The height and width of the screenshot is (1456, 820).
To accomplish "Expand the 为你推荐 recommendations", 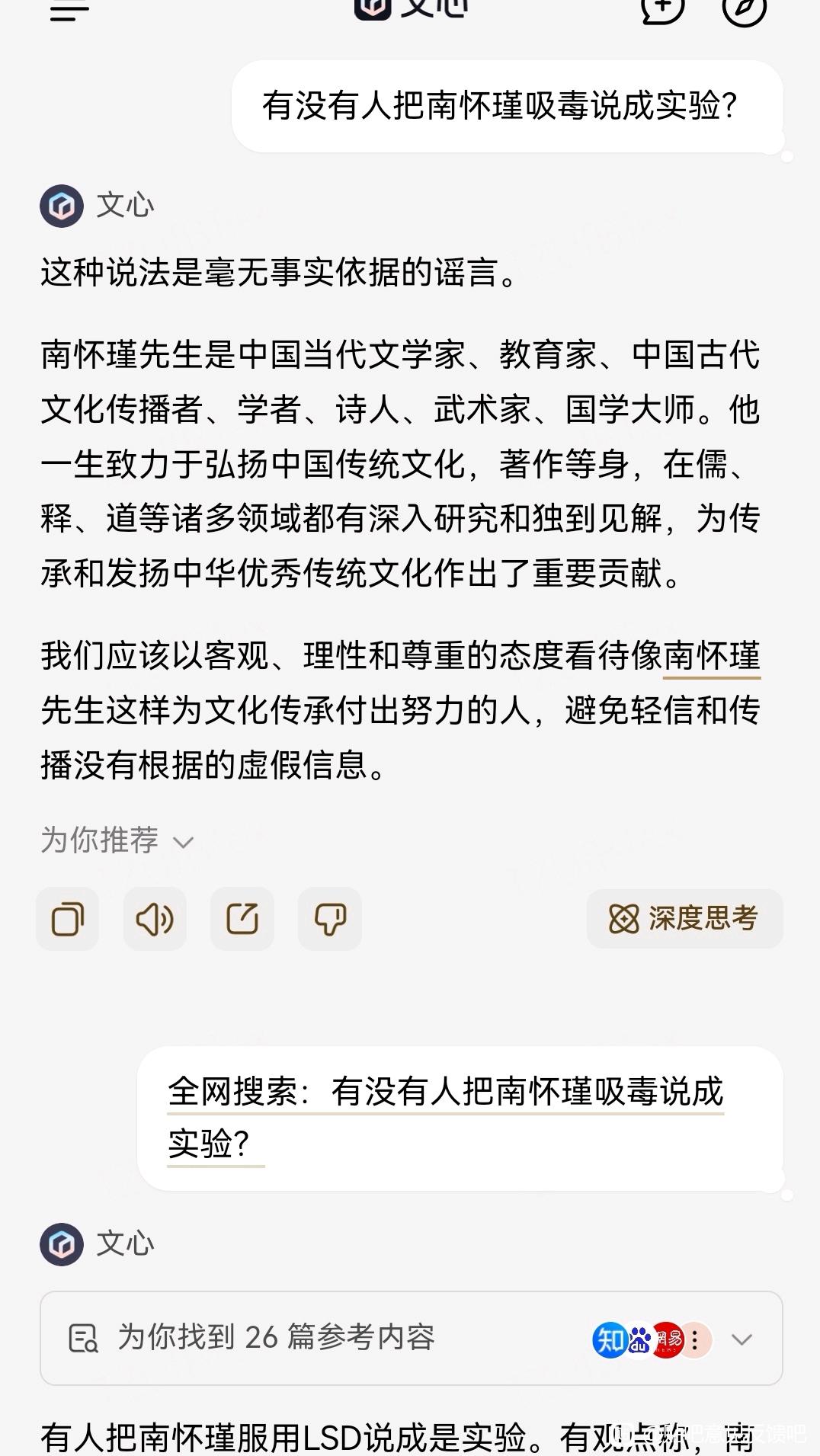I will [x=118, y=840].
